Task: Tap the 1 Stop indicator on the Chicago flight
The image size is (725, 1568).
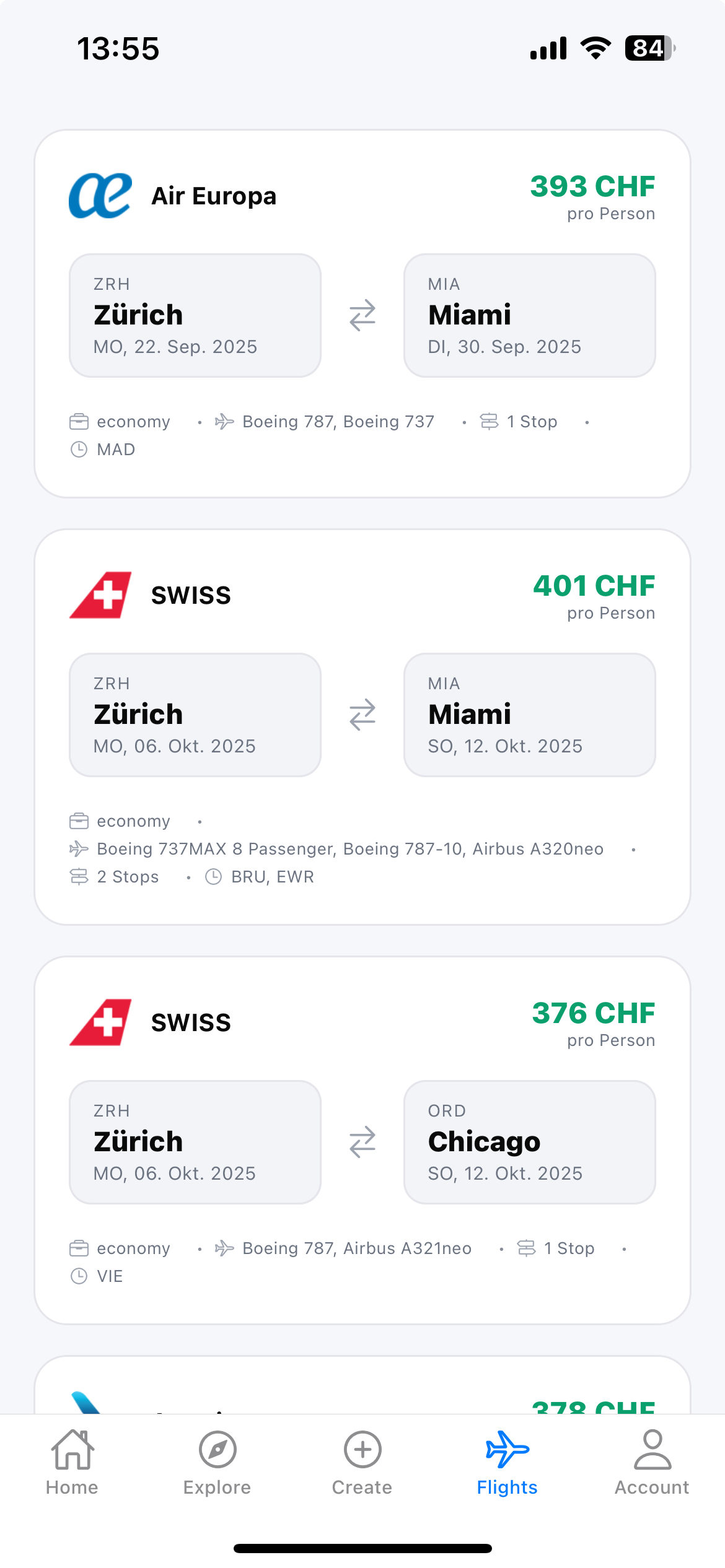Action: pos(558,1248)
